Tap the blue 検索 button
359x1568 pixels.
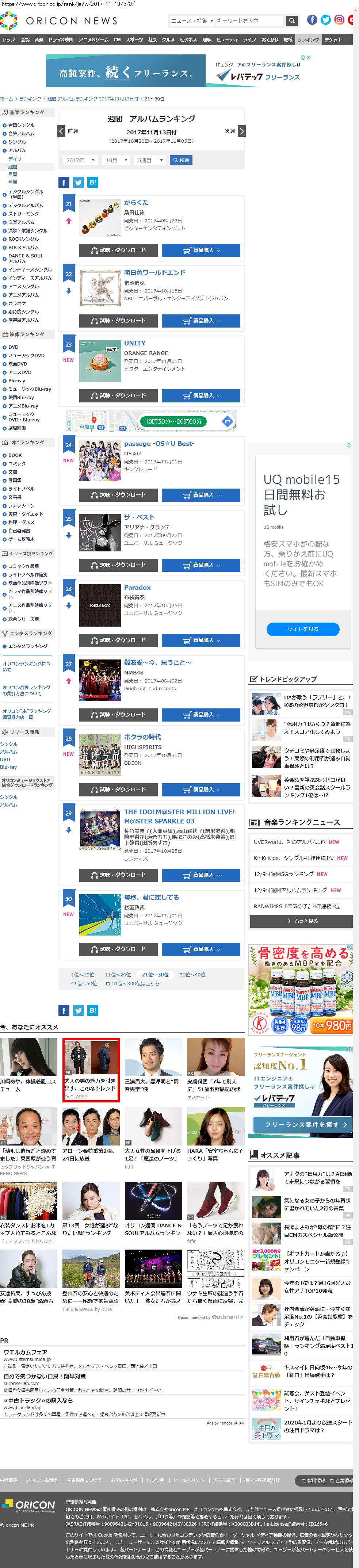pyautogui.click(x=181, y=160)
